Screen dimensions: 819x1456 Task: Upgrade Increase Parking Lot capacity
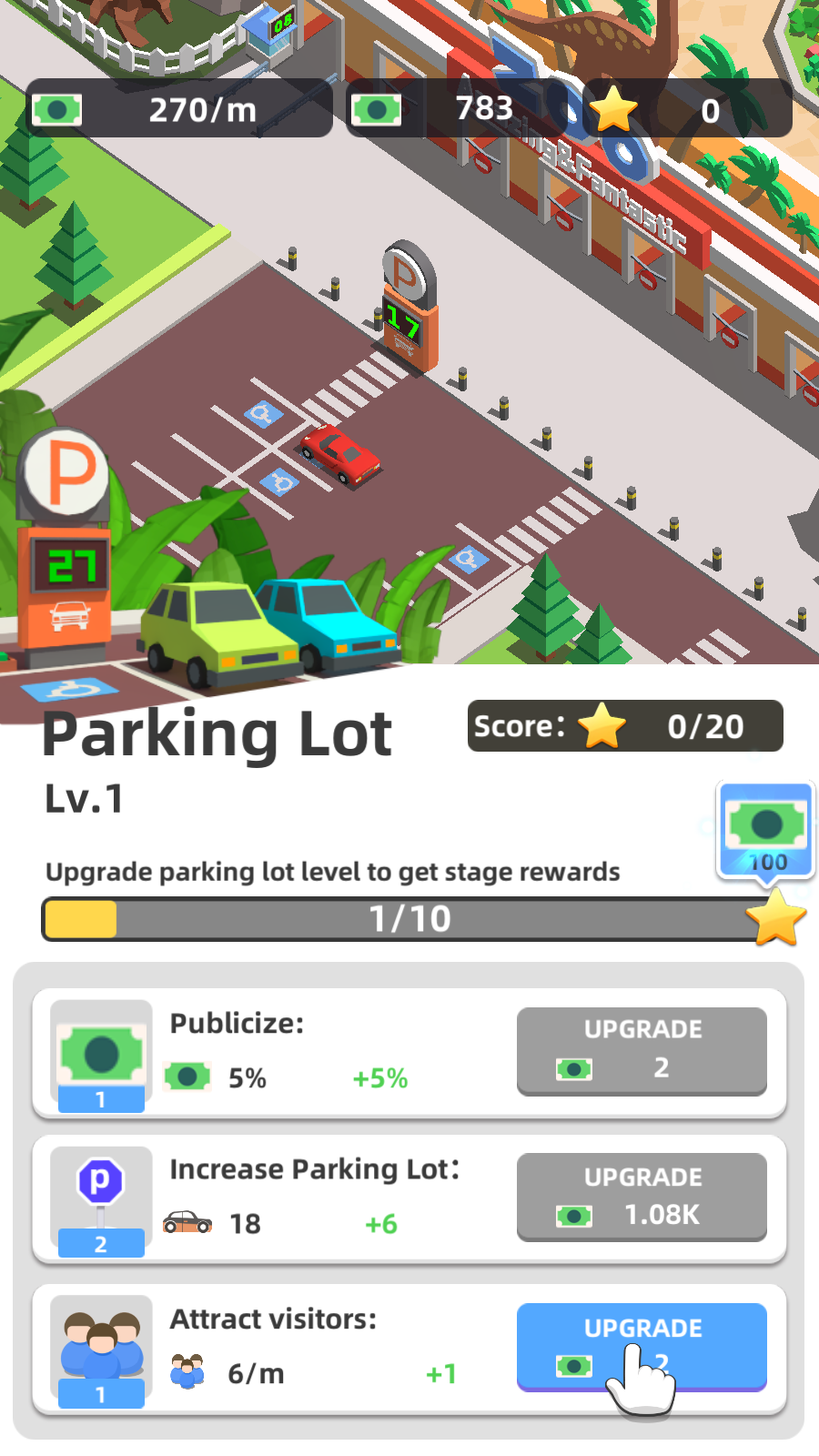pos(642,1197)
